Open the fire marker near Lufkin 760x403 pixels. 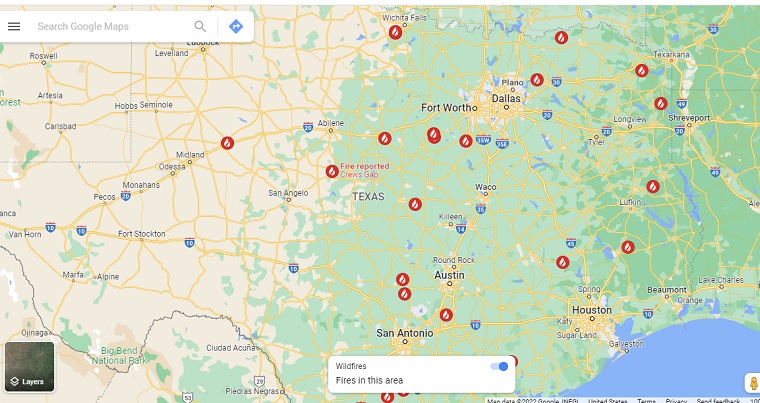(652, 186)
